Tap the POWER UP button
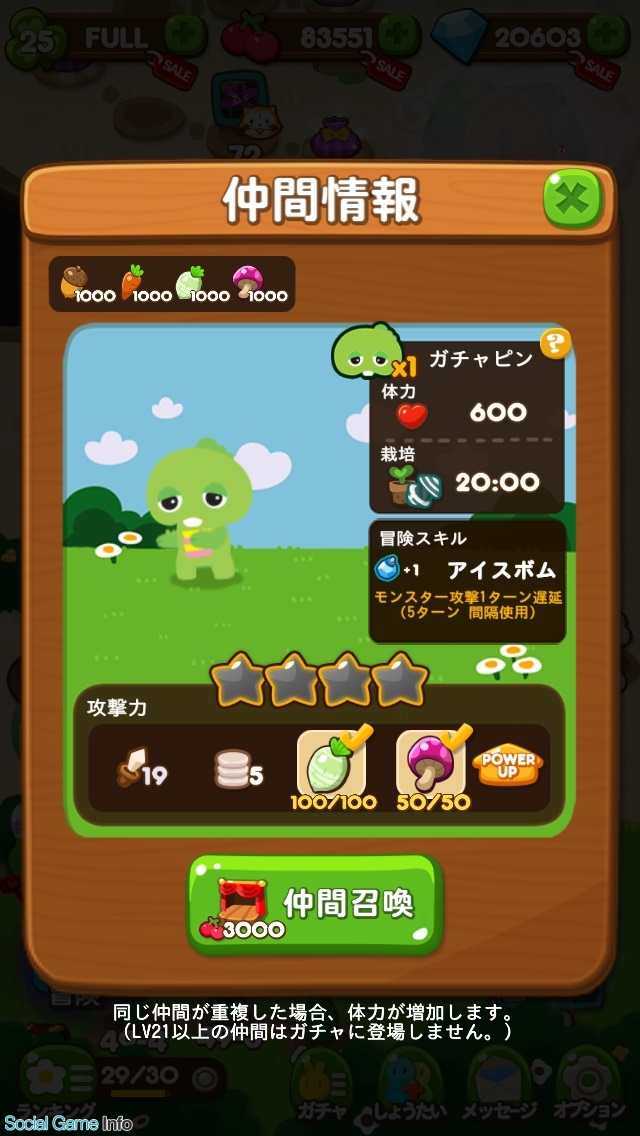This screenshot has width=640, height=1136. coord(507,765)
